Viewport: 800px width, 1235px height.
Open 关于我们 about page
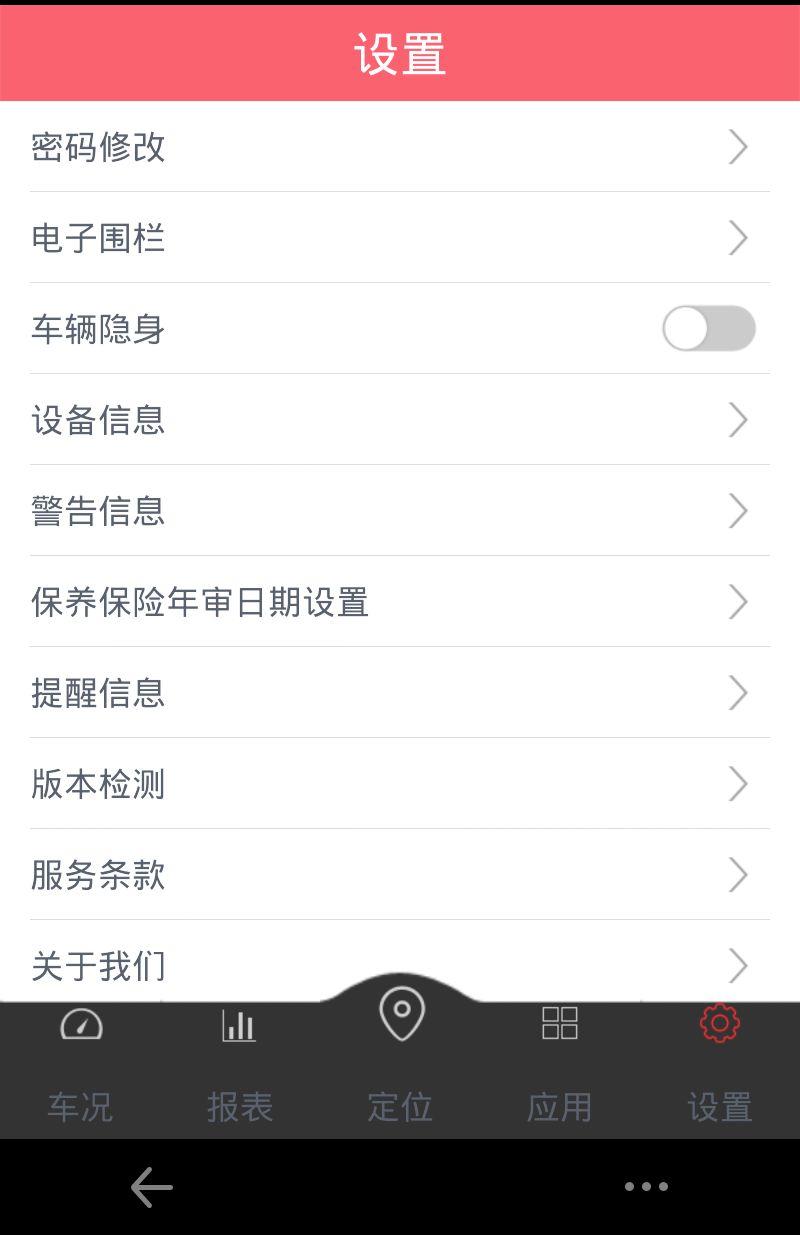(400, 964)
